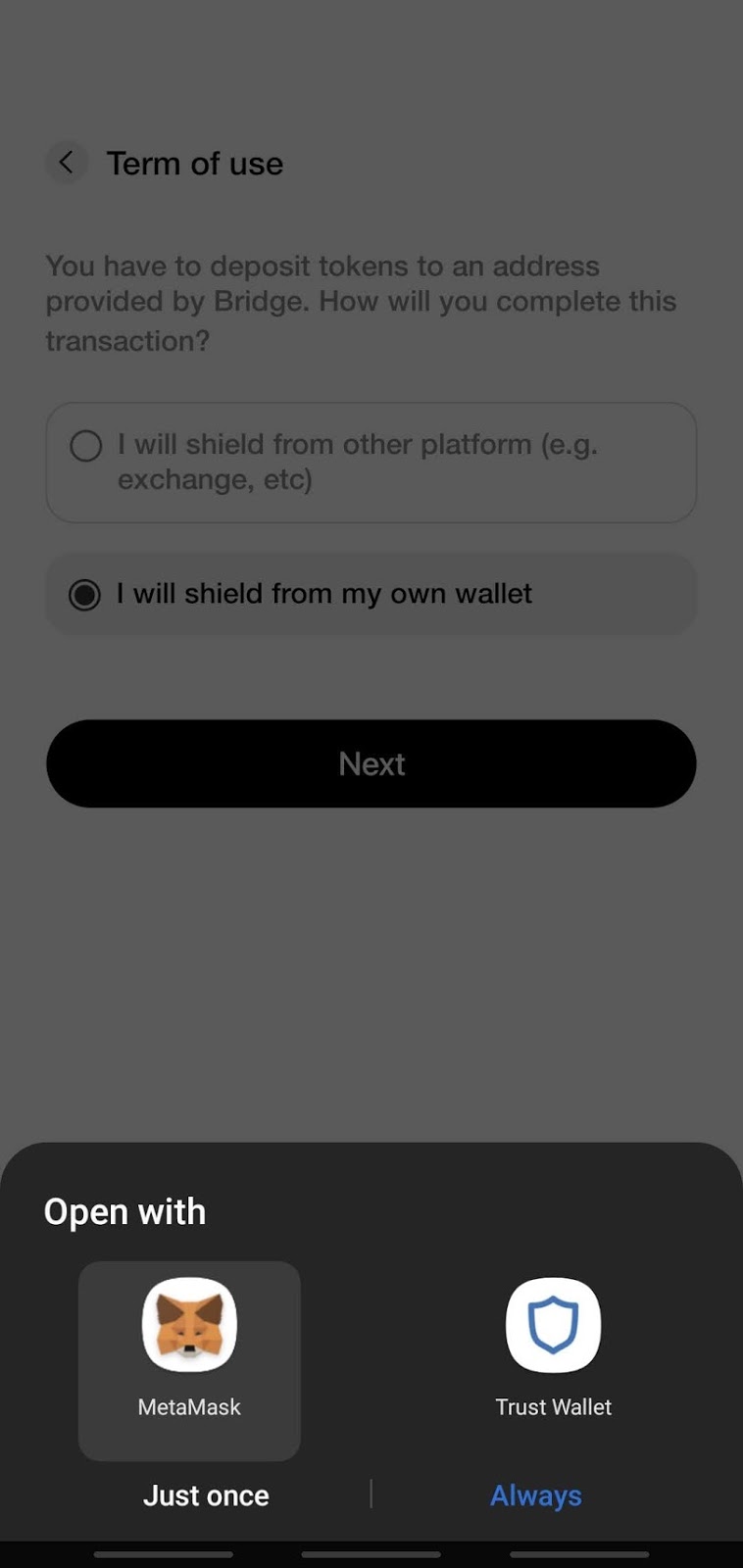Tap the Next button
Image resolution: width=743 pixels, height=1568 pixels.
tap(371, 763)
